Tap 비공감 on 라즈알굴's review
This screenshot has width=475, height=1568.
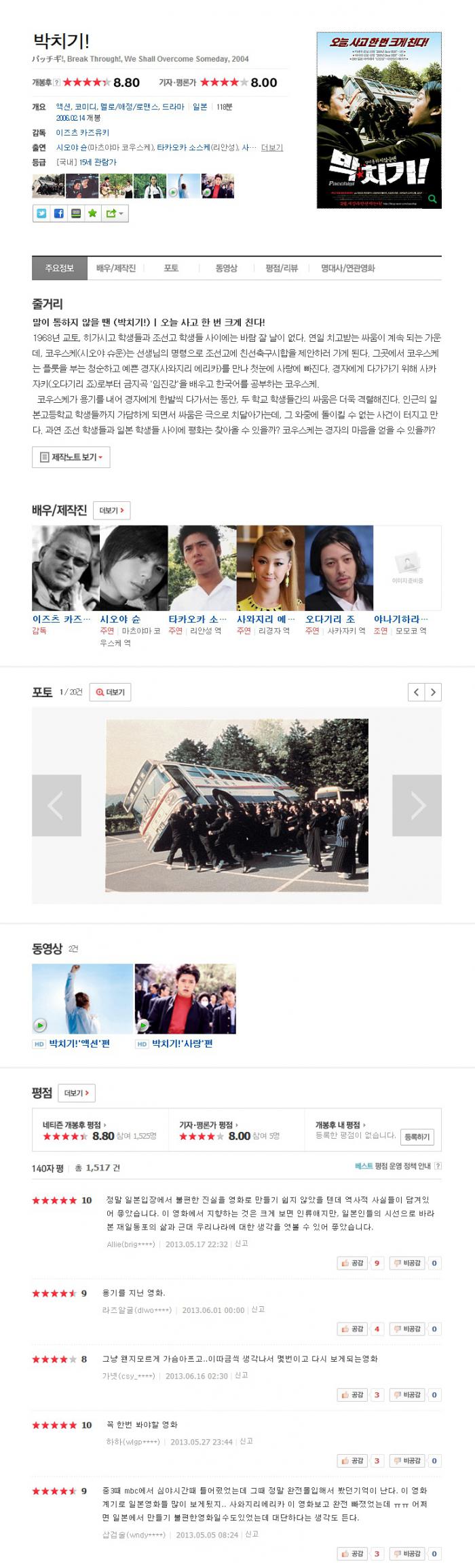click(x=408, y=1329)
